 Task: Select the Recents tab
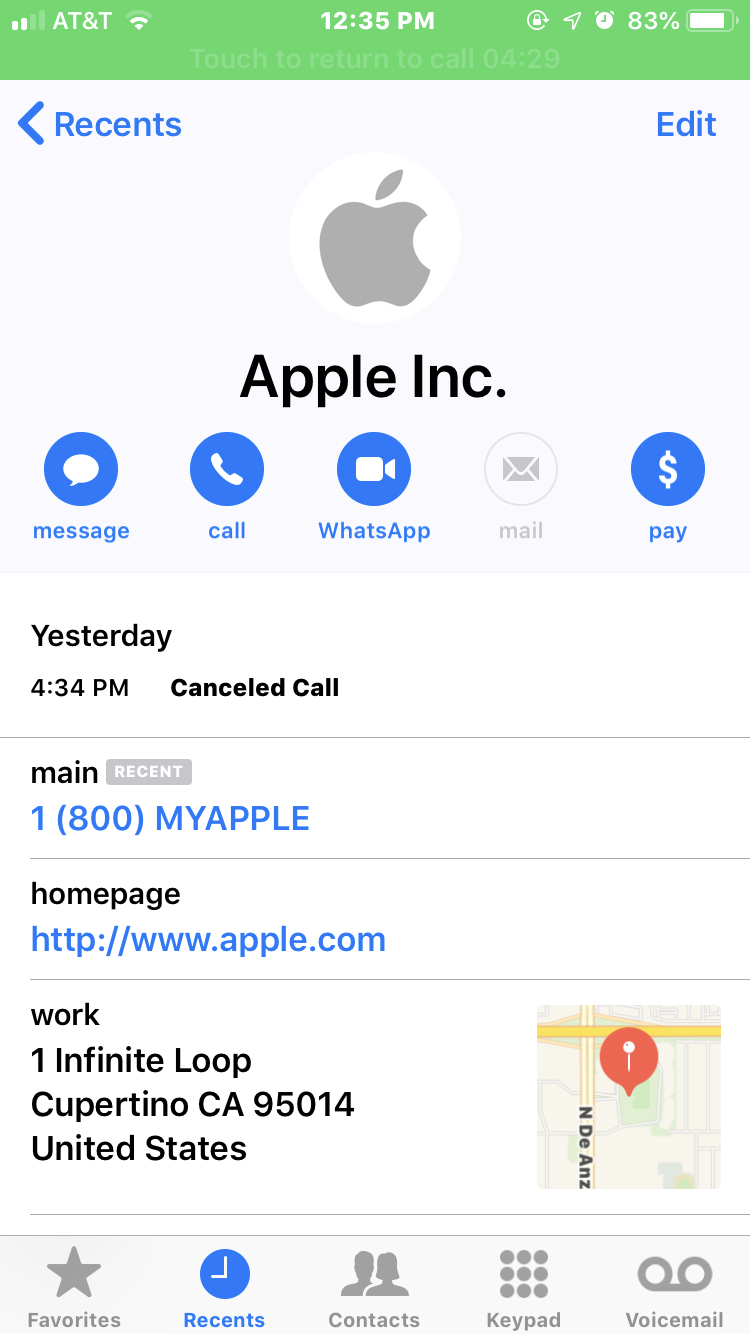[224, 1288]
